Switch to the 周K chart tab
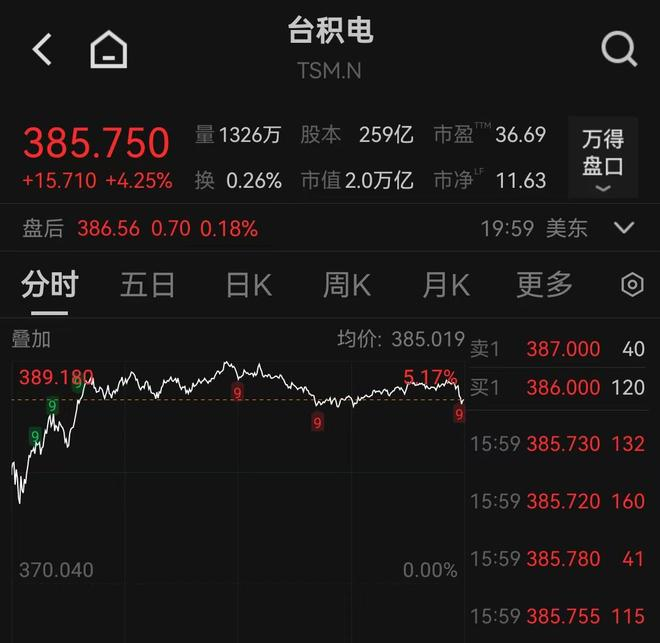This screenshot has height=643, width=660. (347, 285)
